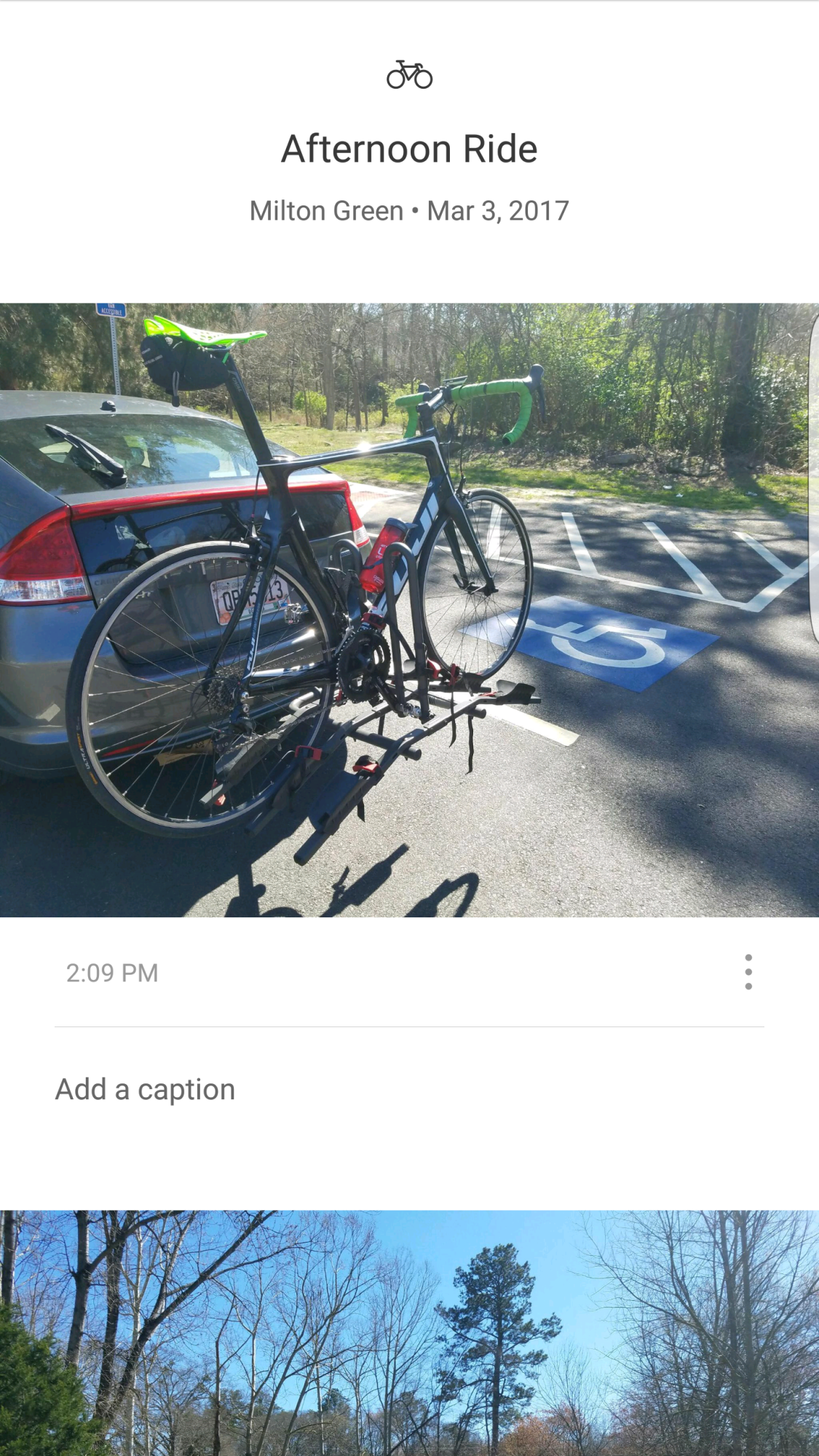
Task: Open the bike photo taken at 2:09 PM
Action: (x=409, y=609)
